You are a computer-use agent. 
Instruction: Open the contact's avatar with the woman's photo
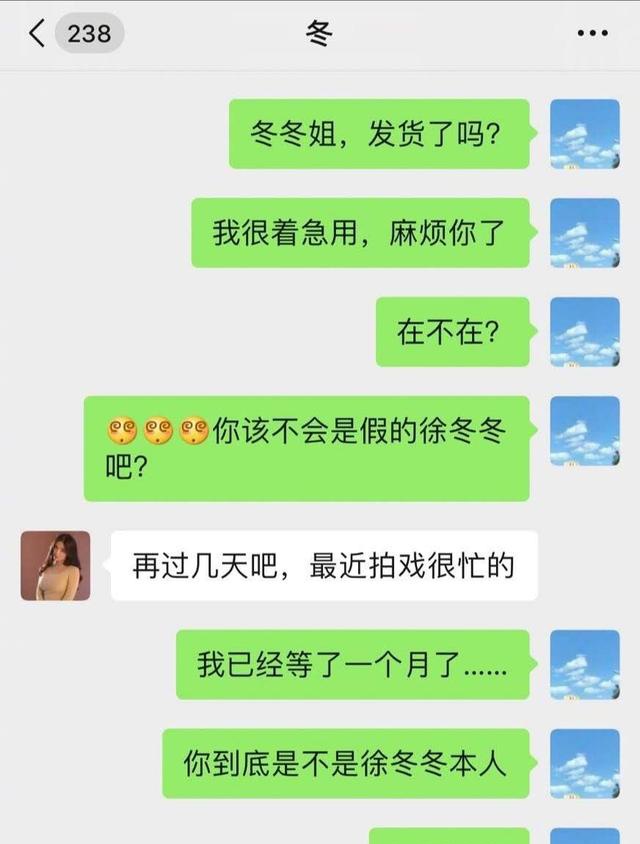click(56, 565)
